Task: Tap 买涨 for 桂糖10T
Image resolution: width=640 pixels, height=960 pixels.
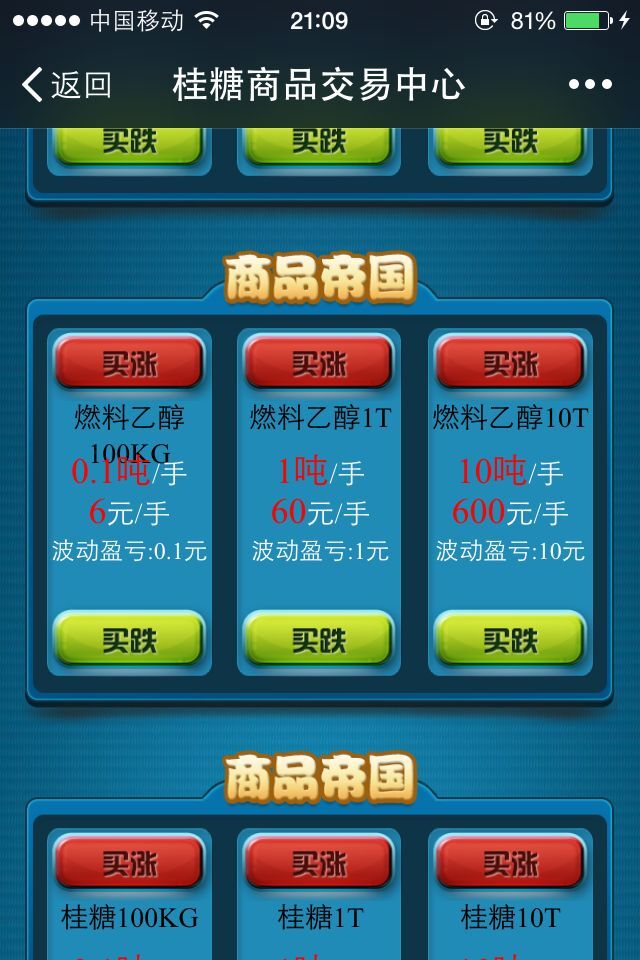Action: coord(510,862)
